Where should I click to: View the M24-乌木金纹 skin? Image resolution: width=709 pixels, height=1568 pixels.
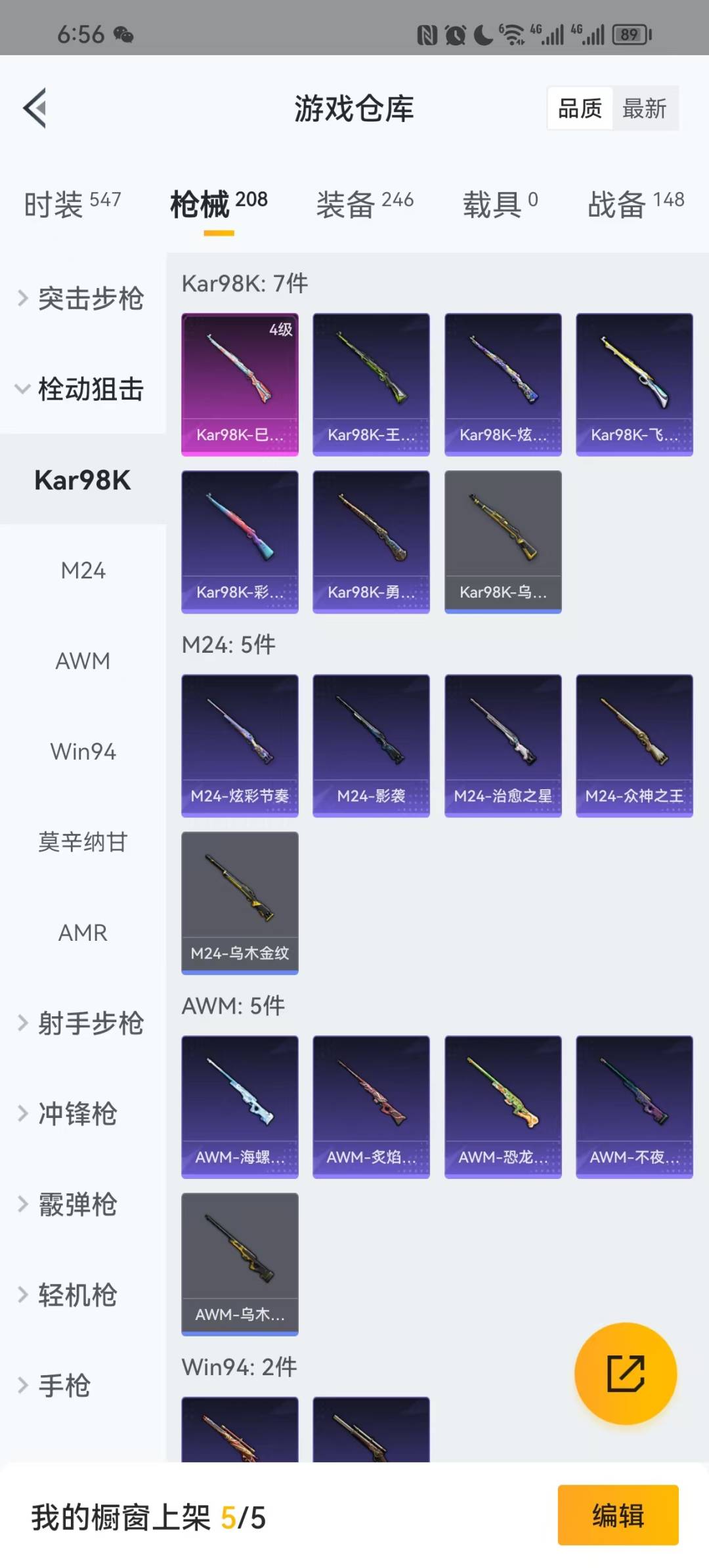[x=240, y=903]
